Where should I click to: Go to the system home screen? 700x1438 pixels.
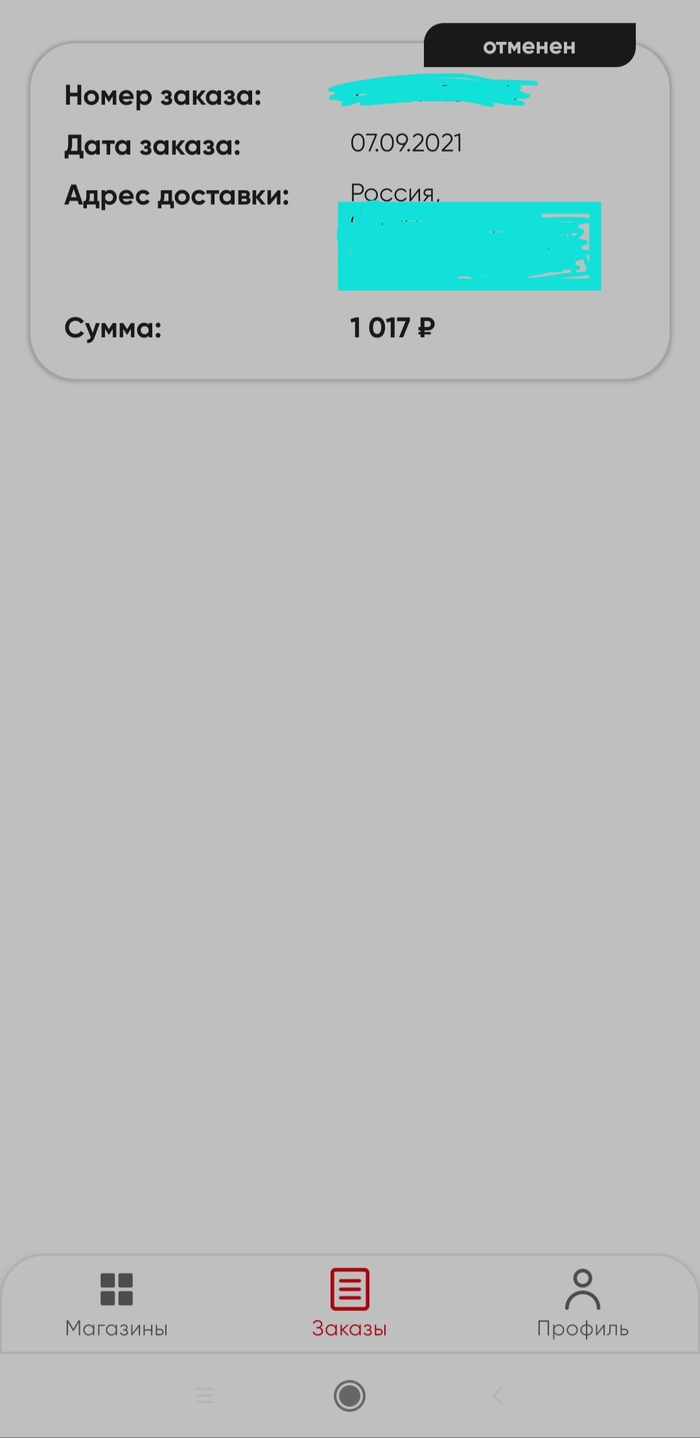[349, 1395]
